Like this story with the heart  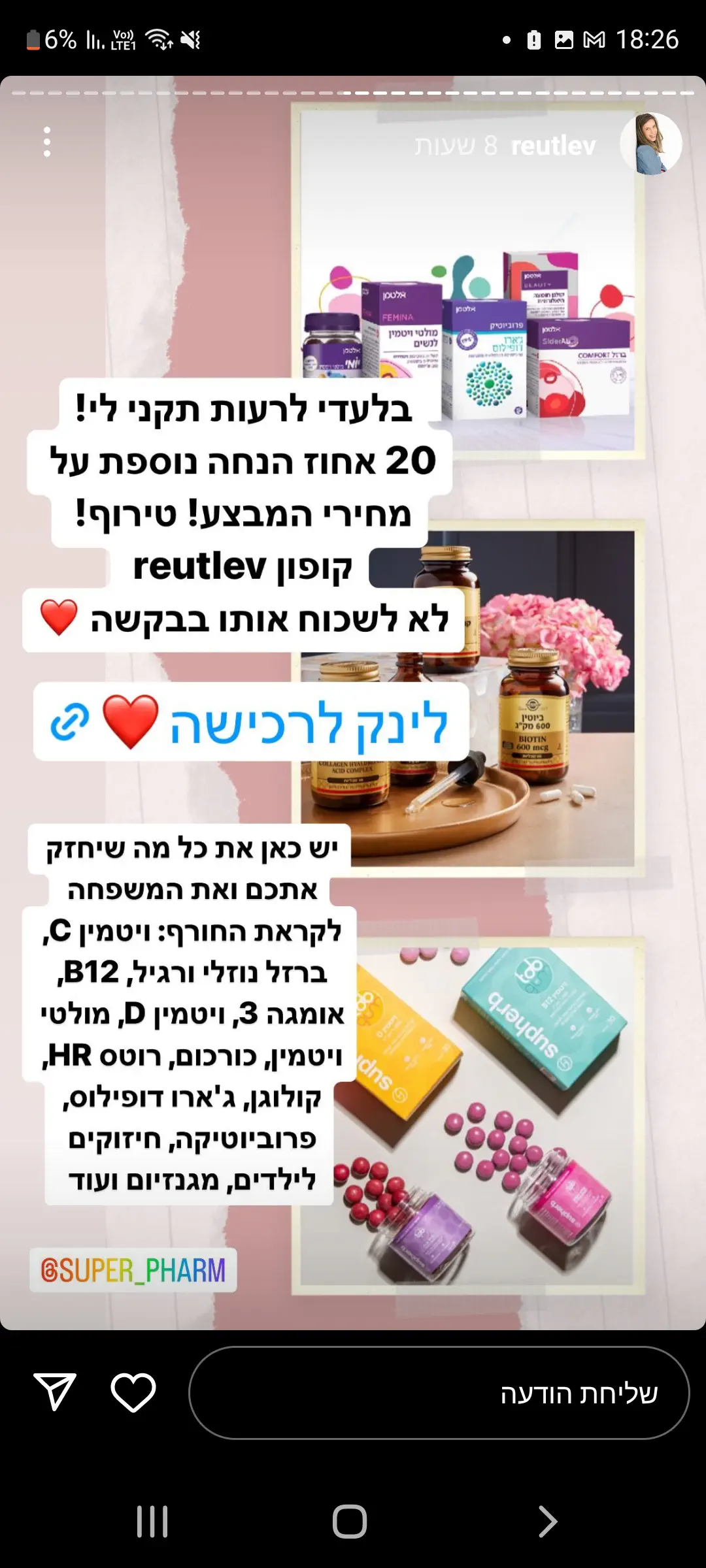pyautogui.click(x=133, y=1392)
